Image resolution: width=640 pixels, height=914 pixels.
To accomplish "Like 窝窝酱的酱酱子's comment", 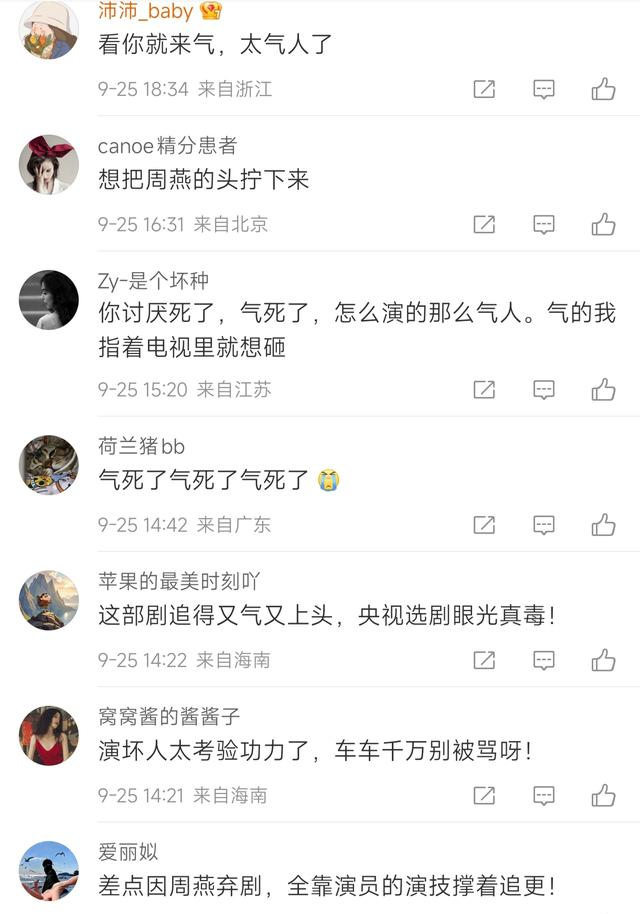I will tap(603, 795).
